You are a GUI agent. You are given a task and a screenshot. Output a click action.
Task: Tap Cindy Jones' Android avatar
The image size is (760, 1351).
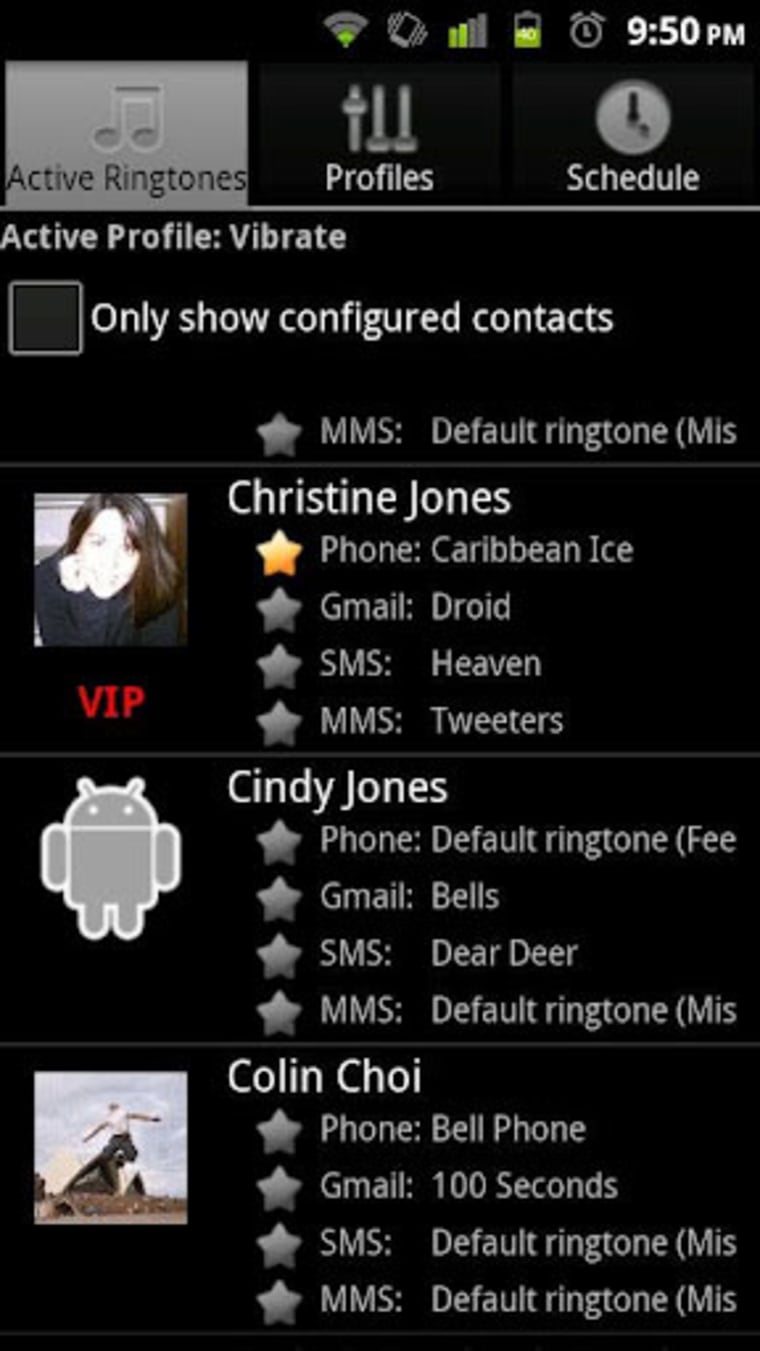110,858
